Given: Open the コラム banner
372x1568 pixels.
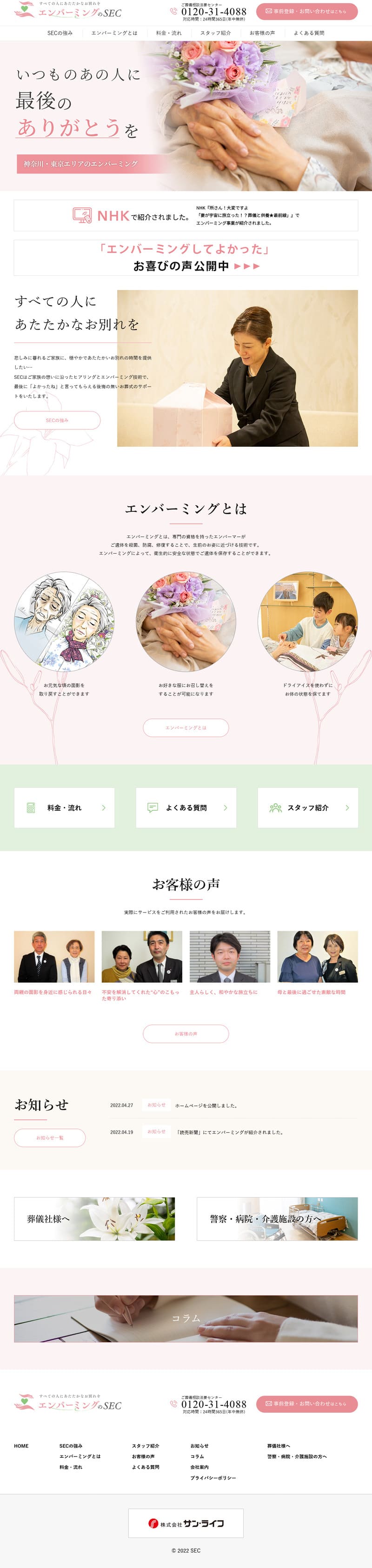Looking at the screenshot, I should click(186, 1318).
